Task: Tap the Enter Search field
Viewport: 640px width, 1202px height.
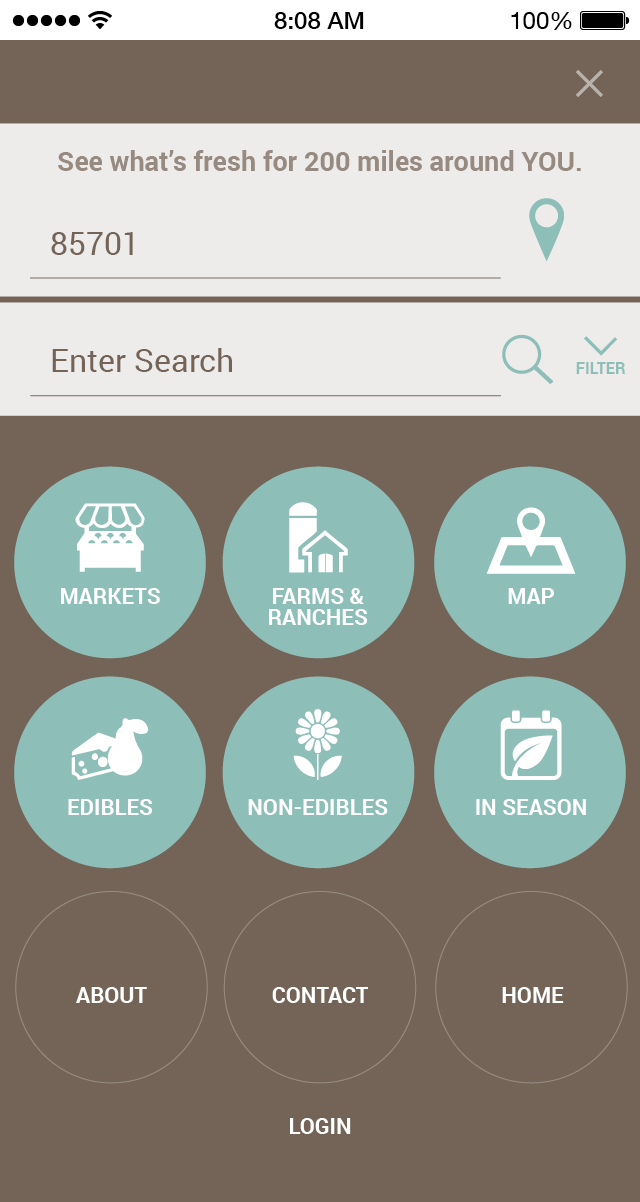Action: click(265, 362)
